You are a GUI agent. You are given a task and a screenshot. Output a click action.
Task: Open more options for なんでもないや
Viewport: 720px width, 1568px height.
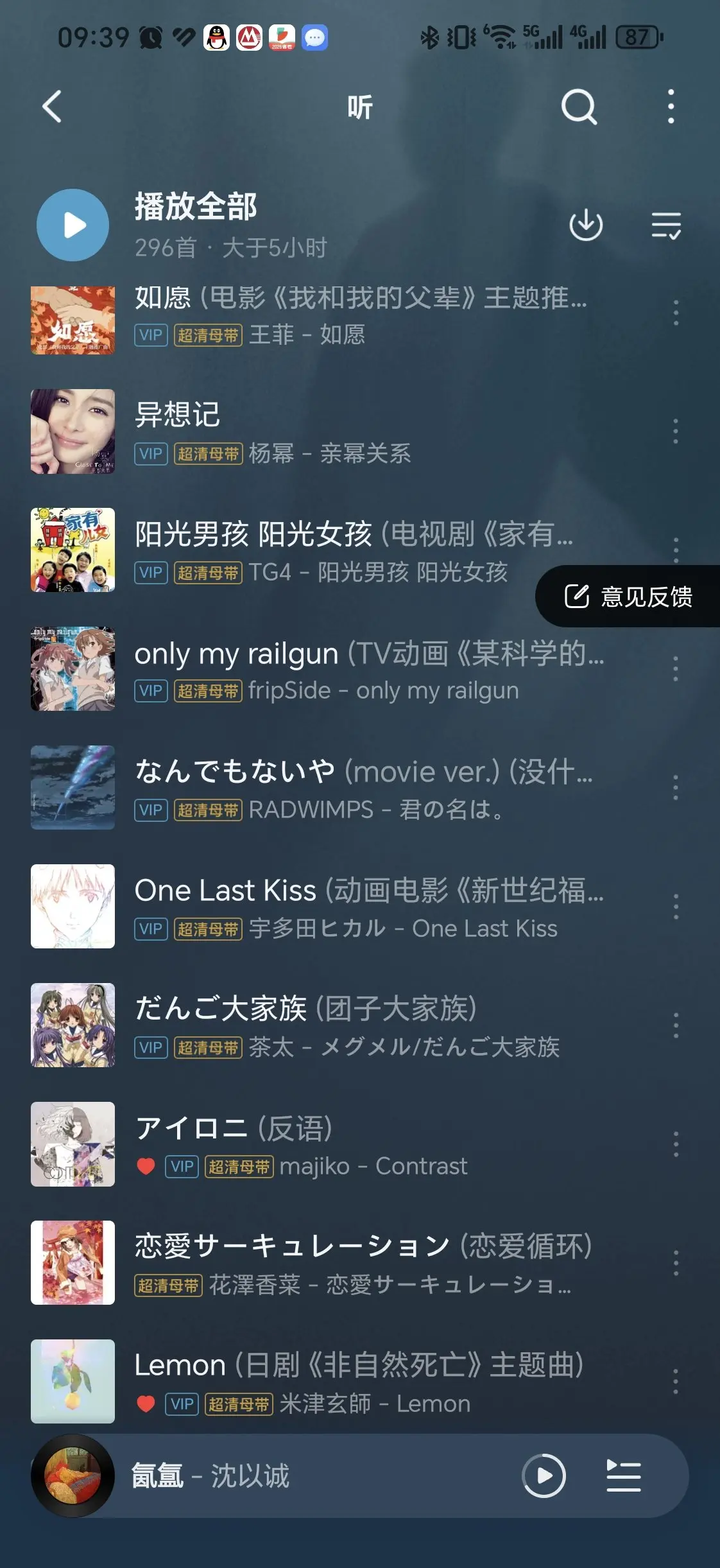tap(675, 788)
